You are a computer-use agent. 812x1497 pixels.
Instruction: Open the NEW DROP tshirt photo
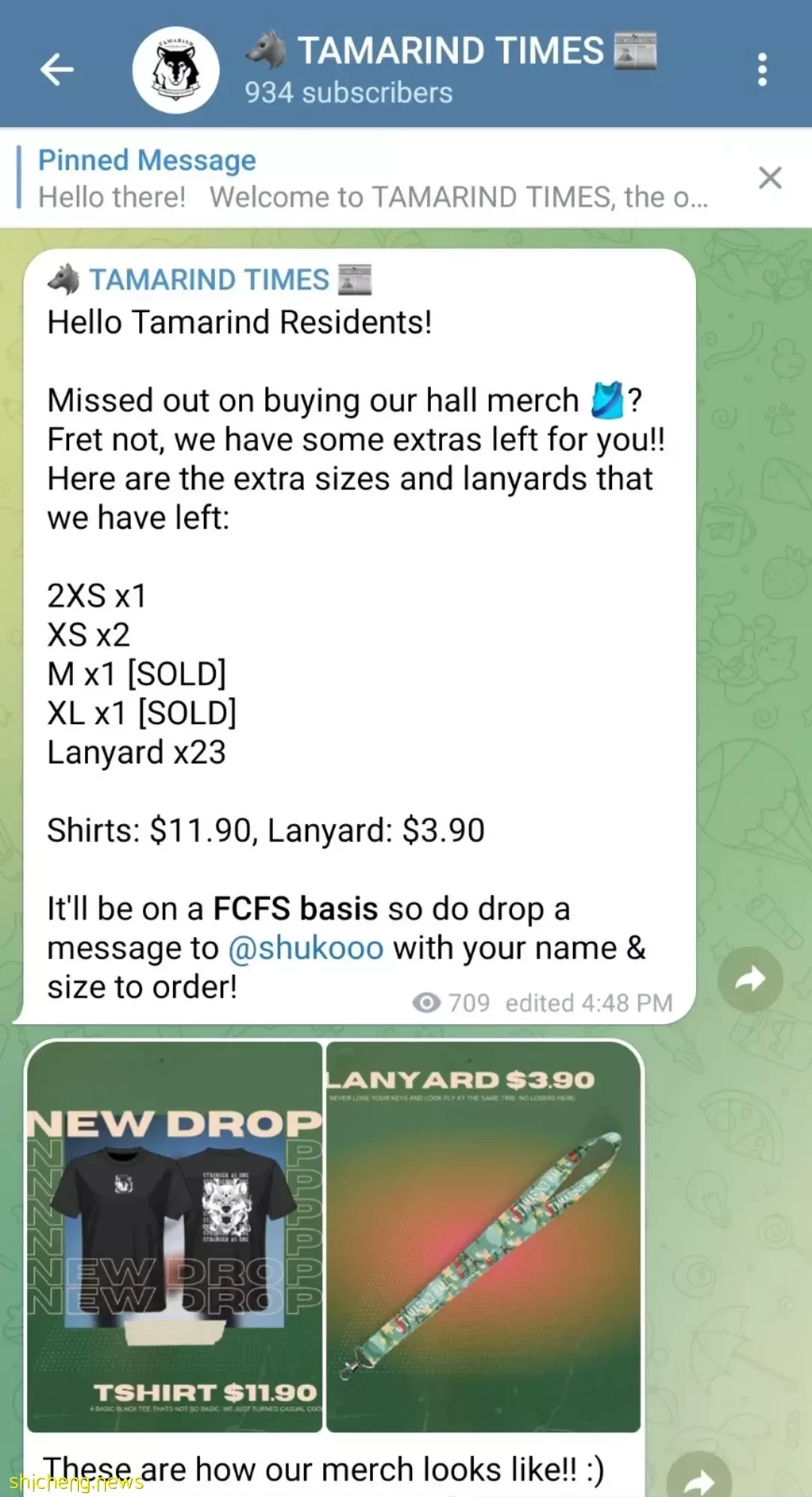[175, 1237]
